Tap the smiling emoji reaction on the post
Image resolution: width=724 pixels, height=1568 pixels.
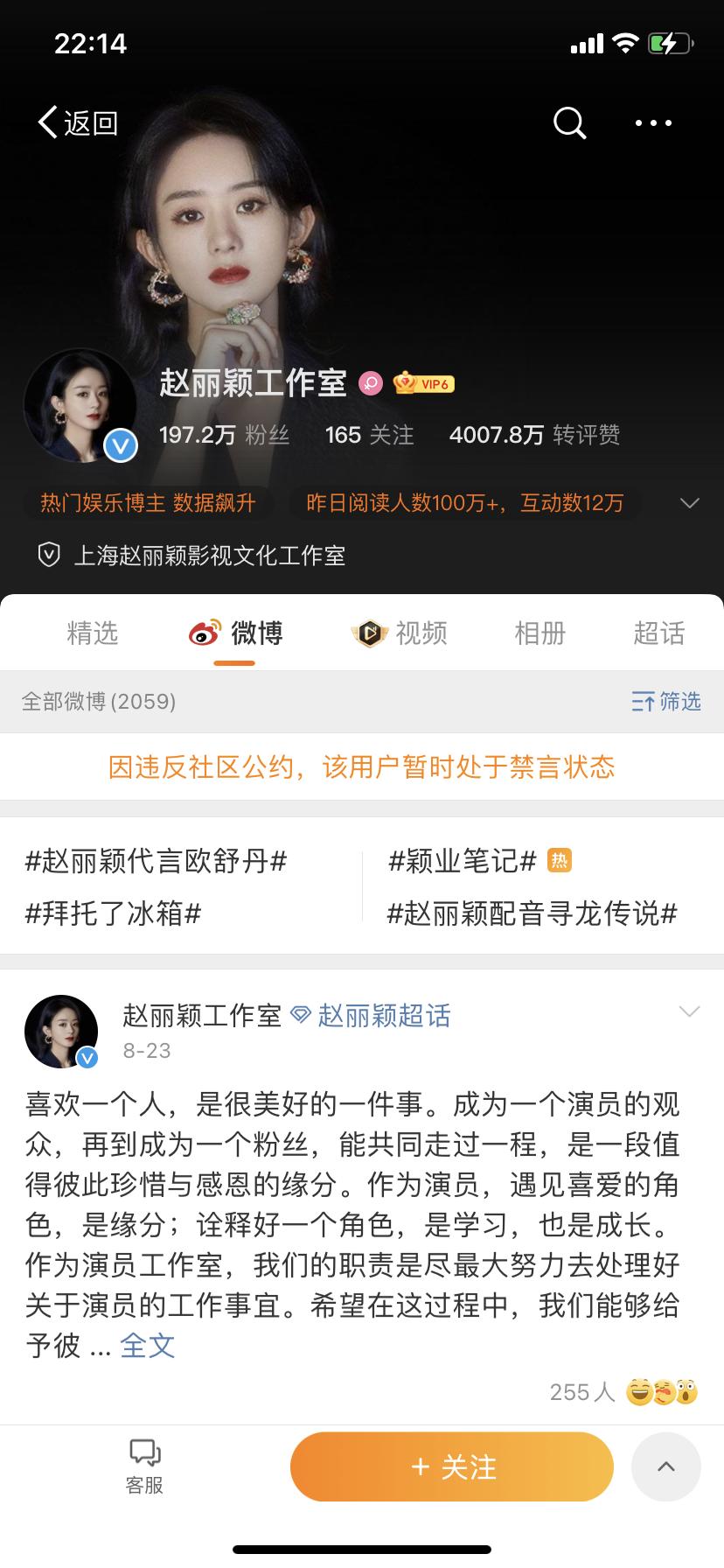point(639,1392)
